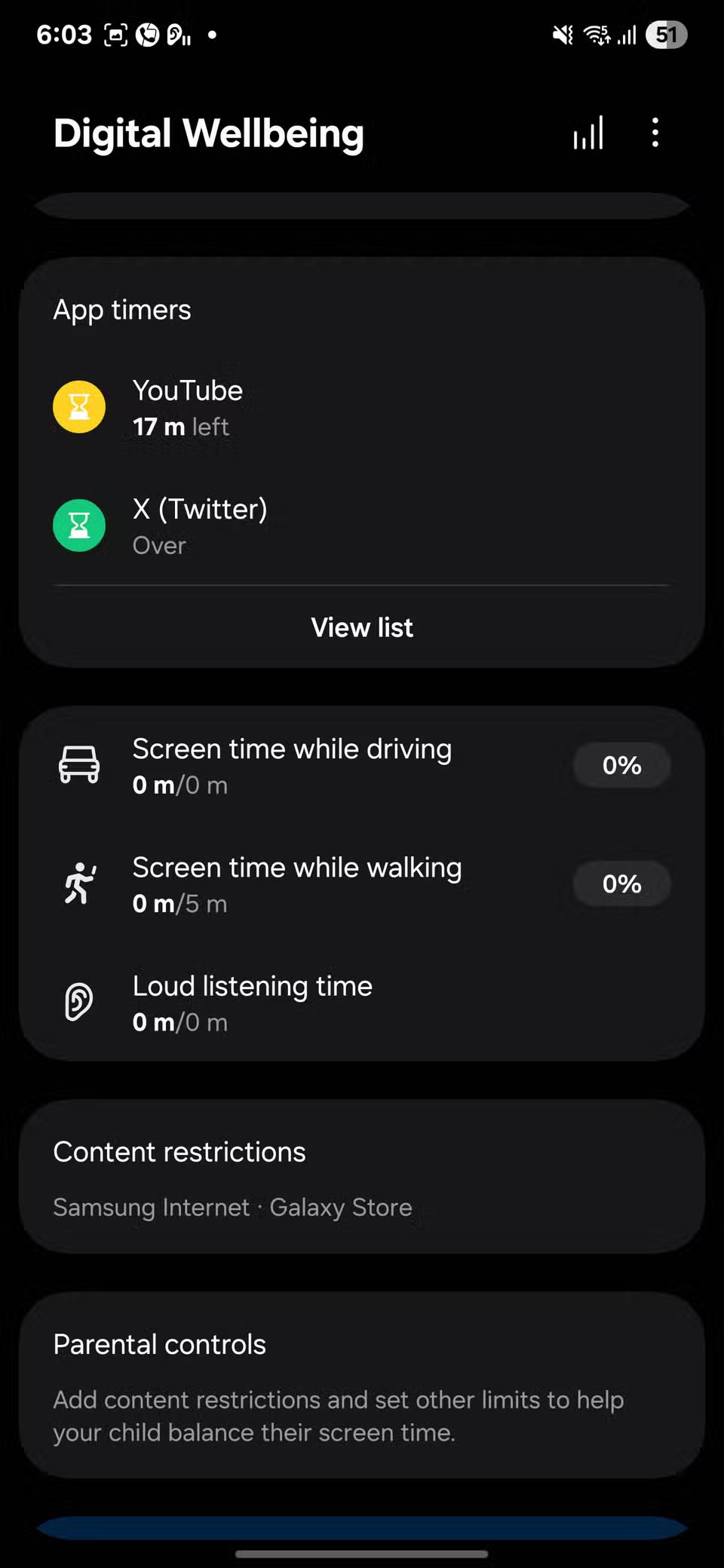Tap the X (Twitter) timer hourglass icon
The image size is (724, 1568).
coord(78,525)
